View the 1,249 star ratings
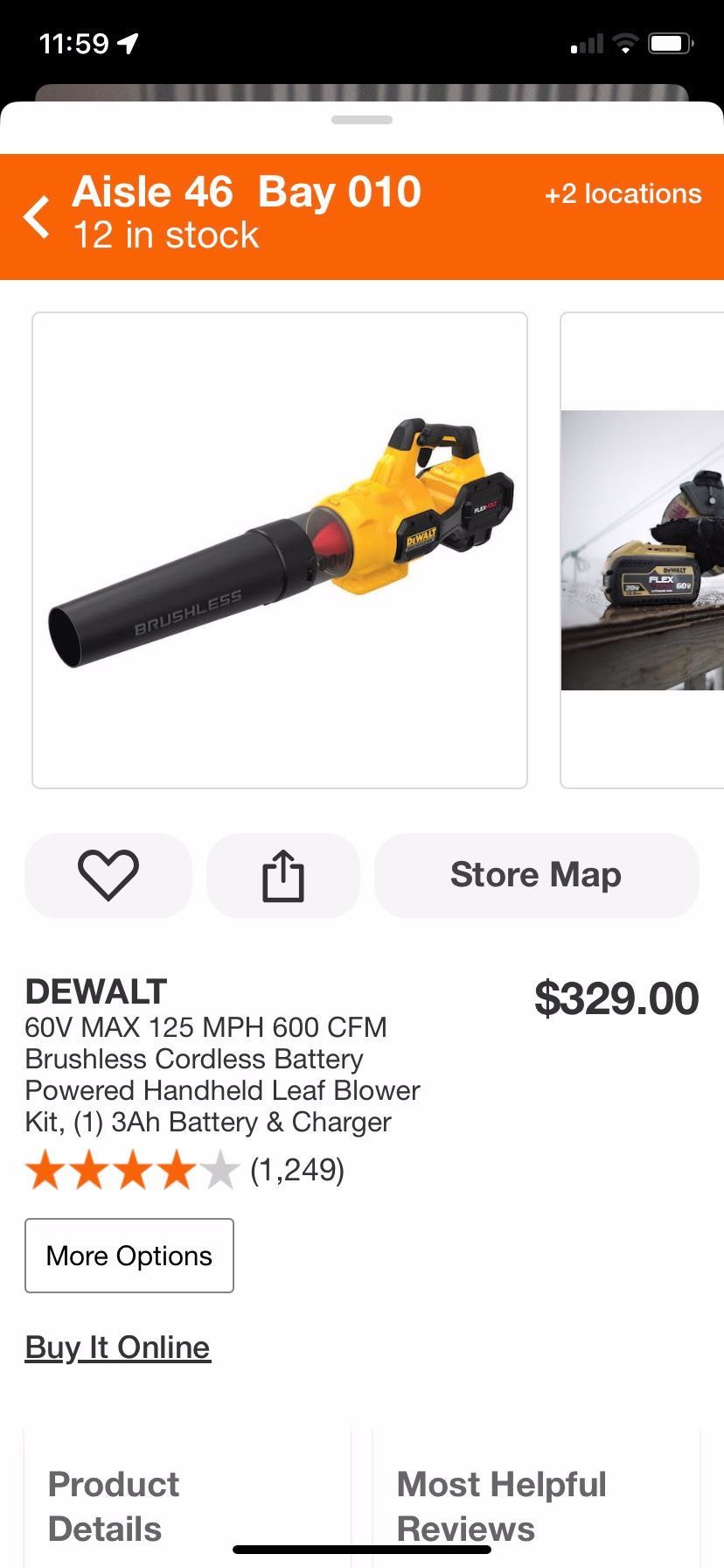724x1568 pixels. [x=185, y=1170]
